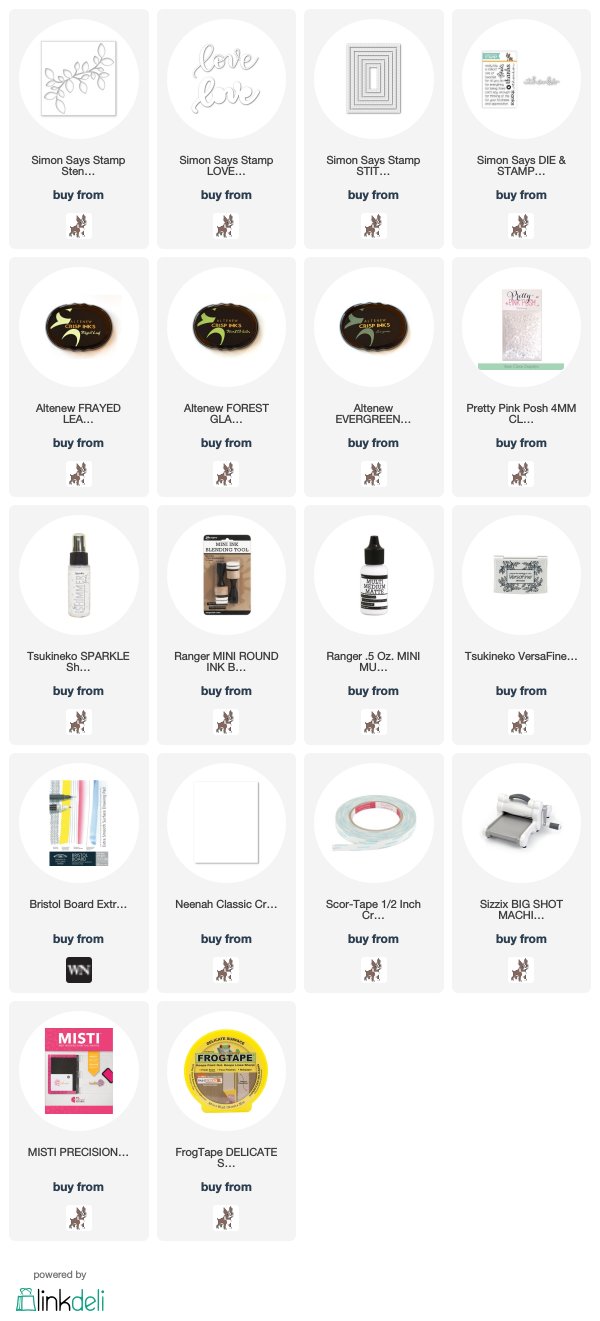This screenshot has height=1321, width=600.
Task: Open Ranger MINI ROUND INK blending tool
Action: (x=226, y=573)
